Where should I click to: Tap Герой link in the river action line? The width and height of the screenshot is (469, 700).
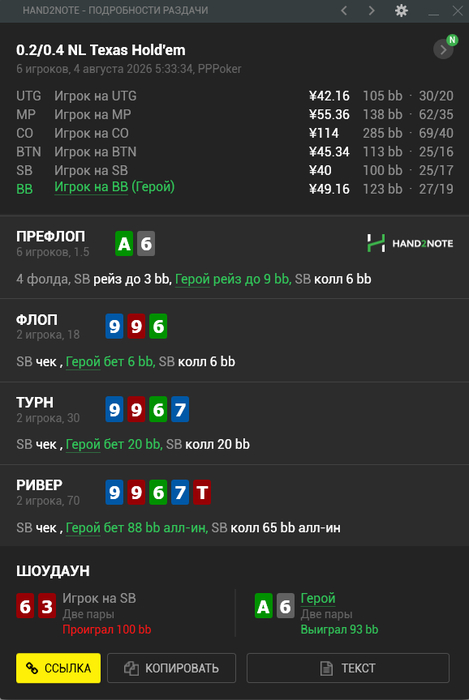coord(83,528)
